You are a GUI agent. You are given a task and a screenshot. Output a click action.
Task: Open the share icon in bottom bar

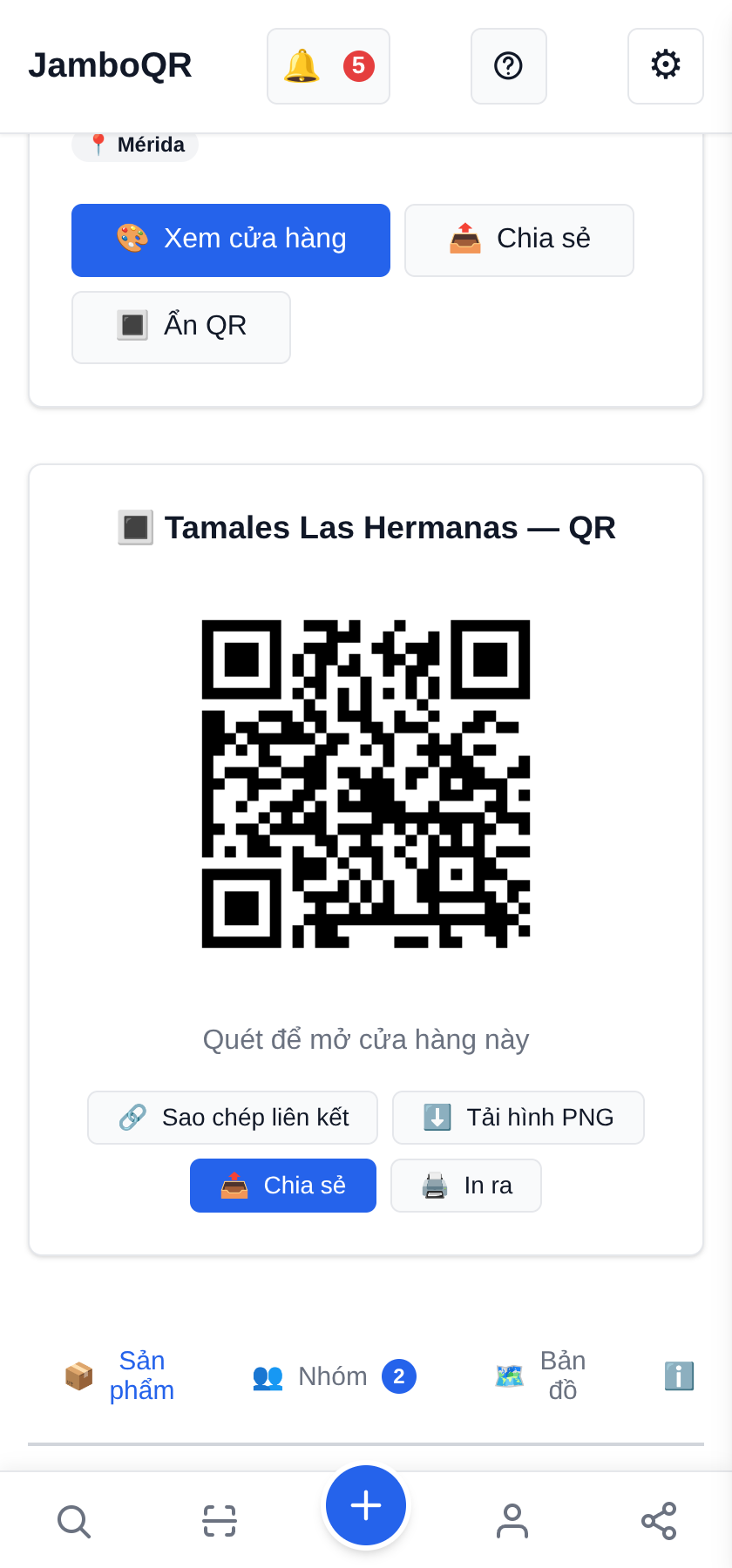pyautogui.click(x=659, y=1521)
